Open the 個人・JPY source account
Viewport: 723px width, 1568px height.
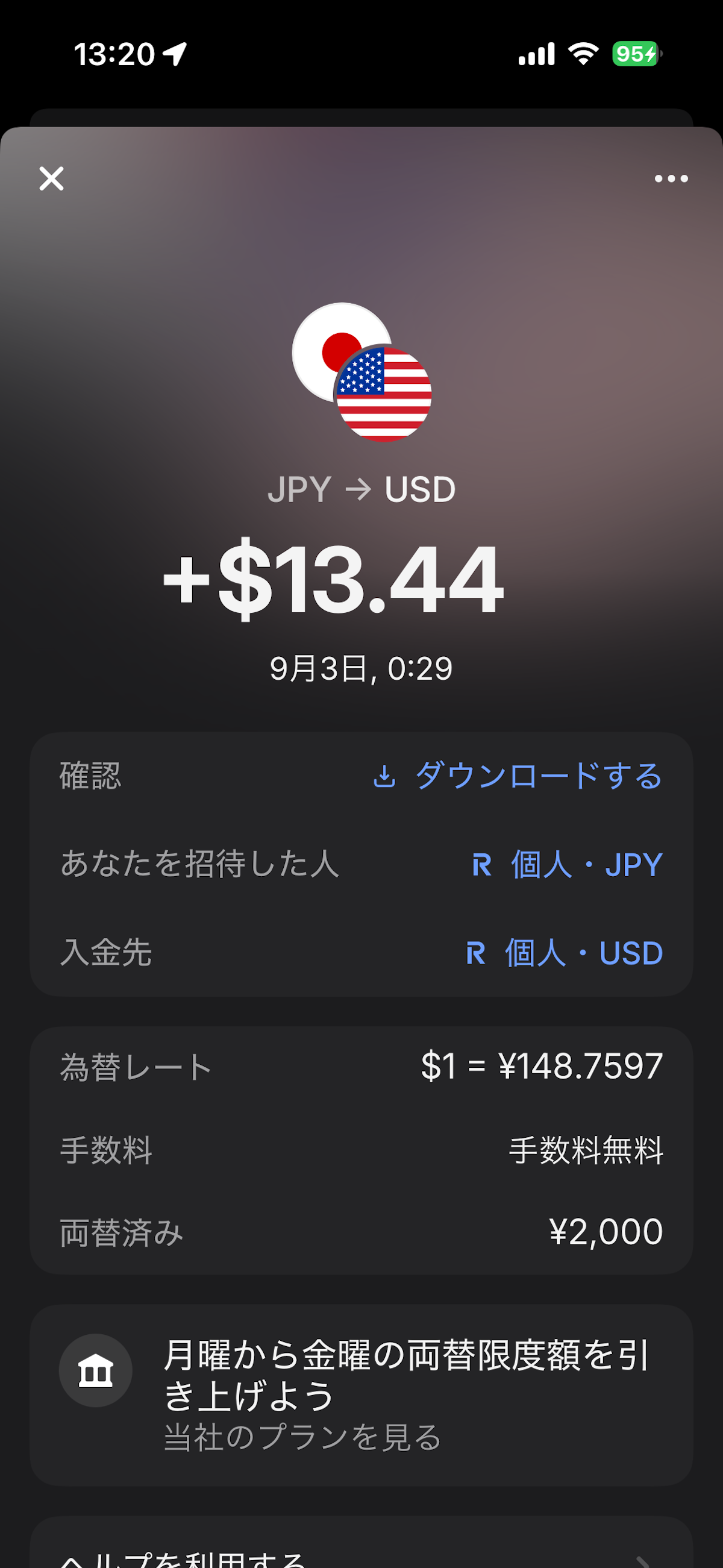(567, 864)
